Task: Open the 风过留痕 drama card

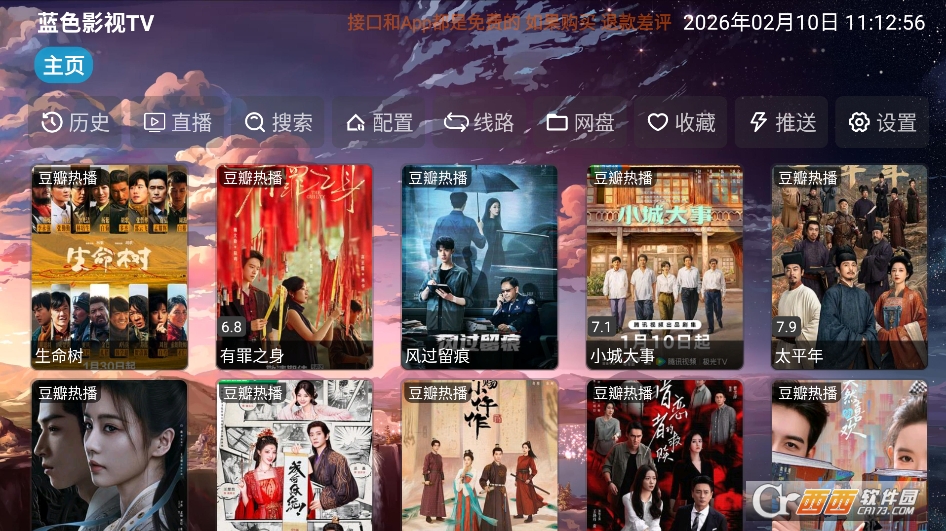Action: pyautogui.click(x=480, y=267)
